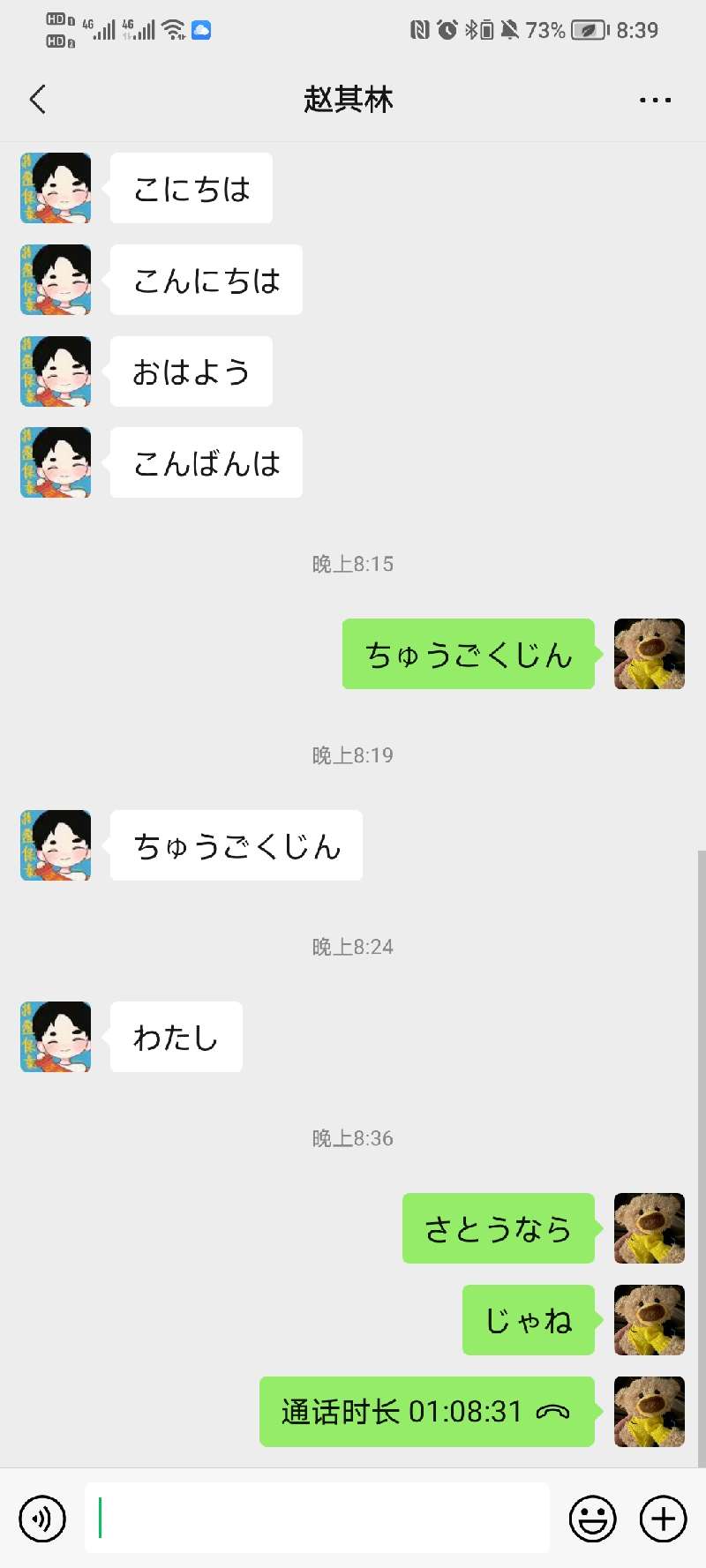This screenshot has height=1568, width=706.
Task: Open contact avatar beside こにちは message
Action: click(56, 188)
